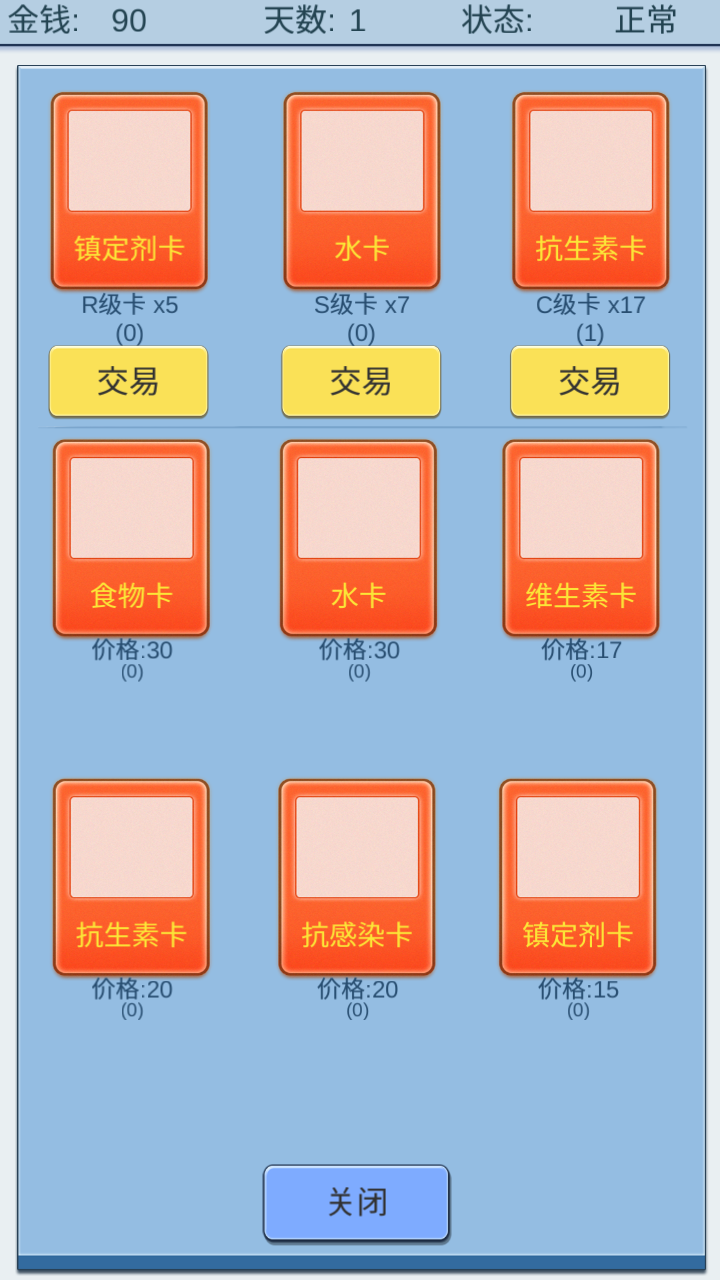Viewport: 720px width, 1280px height.
Task: Trade for the 抗生素卡 with C级卡
Action: point(590,381)
